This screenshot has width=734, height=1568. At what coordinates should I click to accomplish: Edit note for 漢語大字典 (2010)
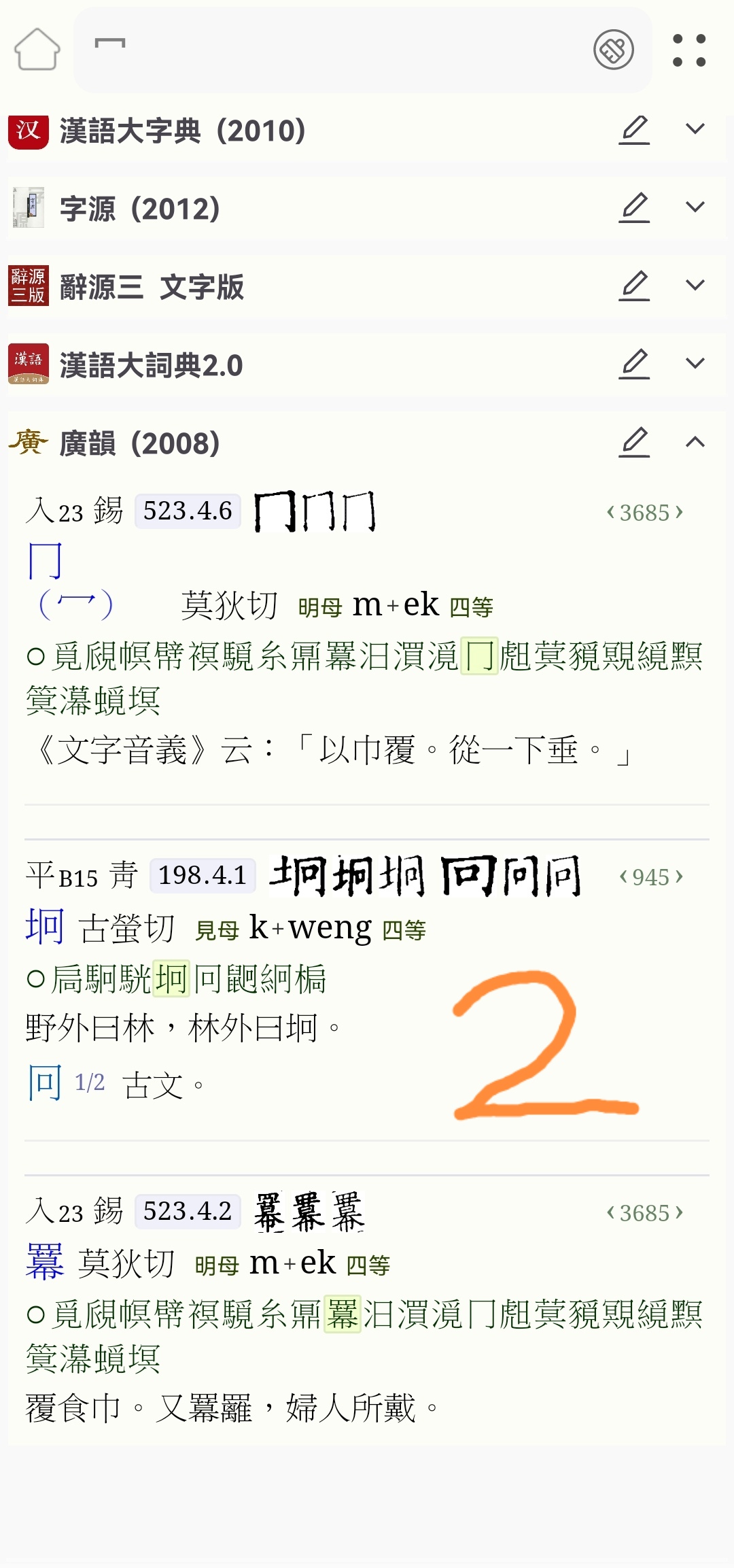coord(634,130)
